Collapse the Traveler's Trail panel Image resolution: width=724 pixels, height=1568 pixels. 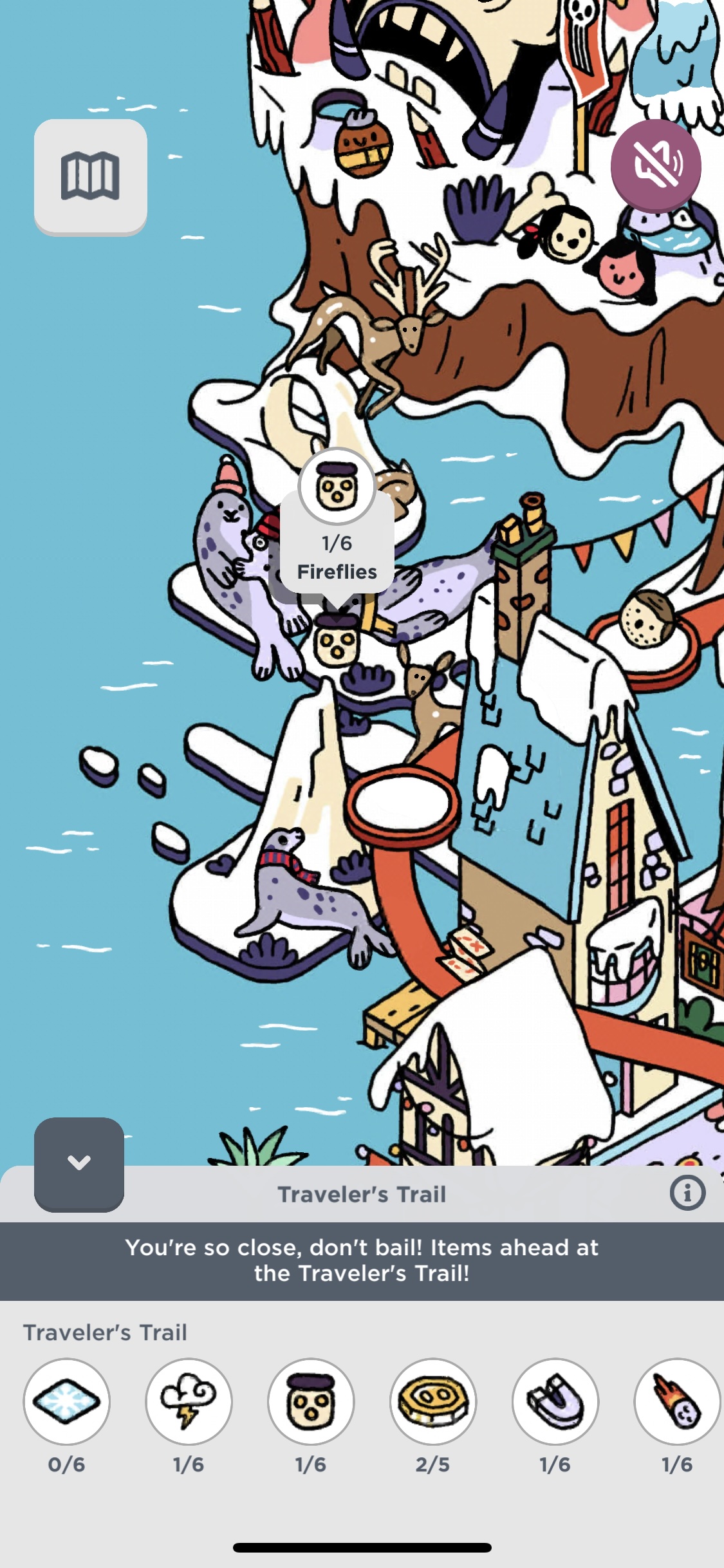point(79,1163)
